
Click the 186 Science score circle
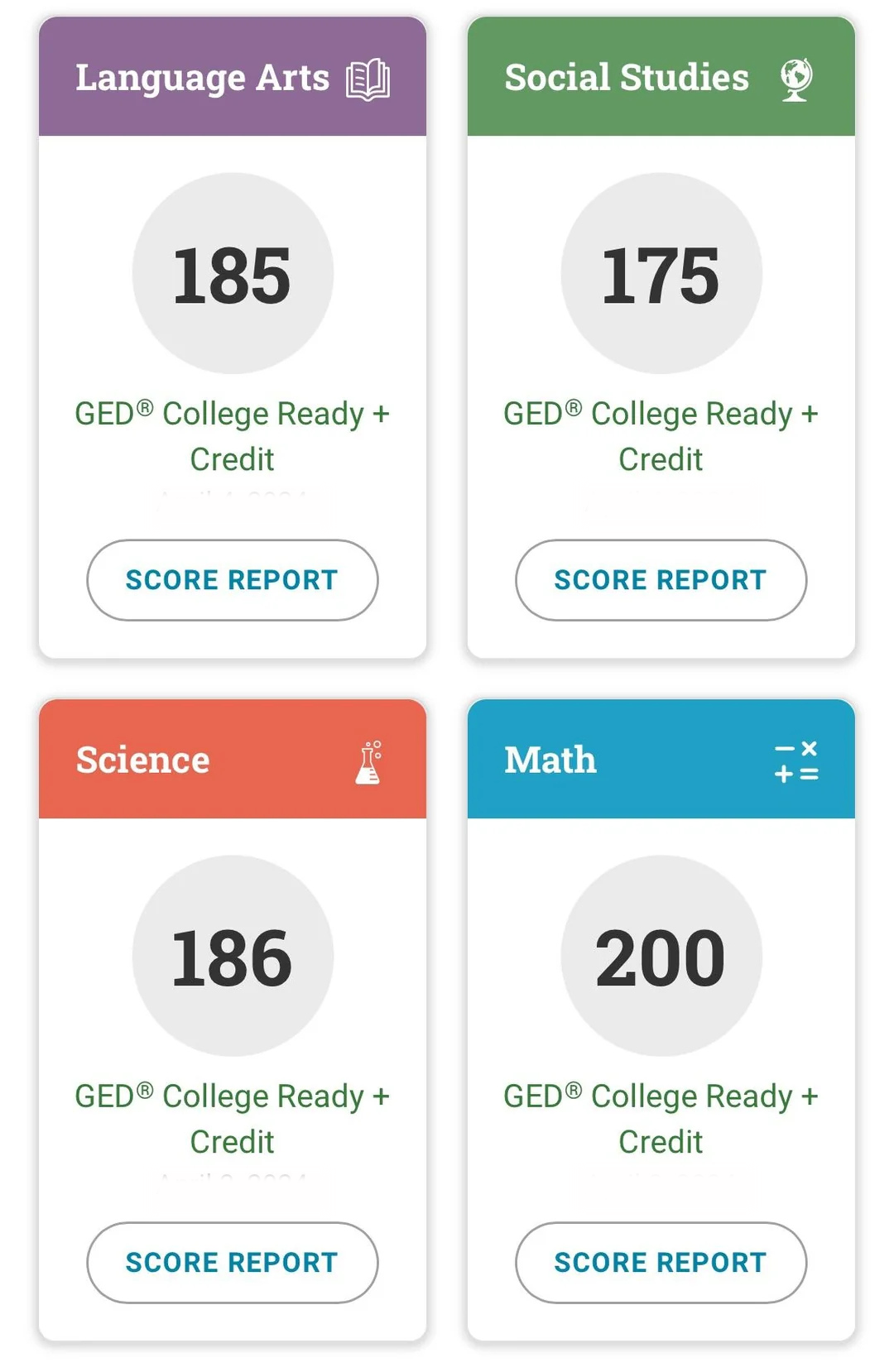coord(232,954)
